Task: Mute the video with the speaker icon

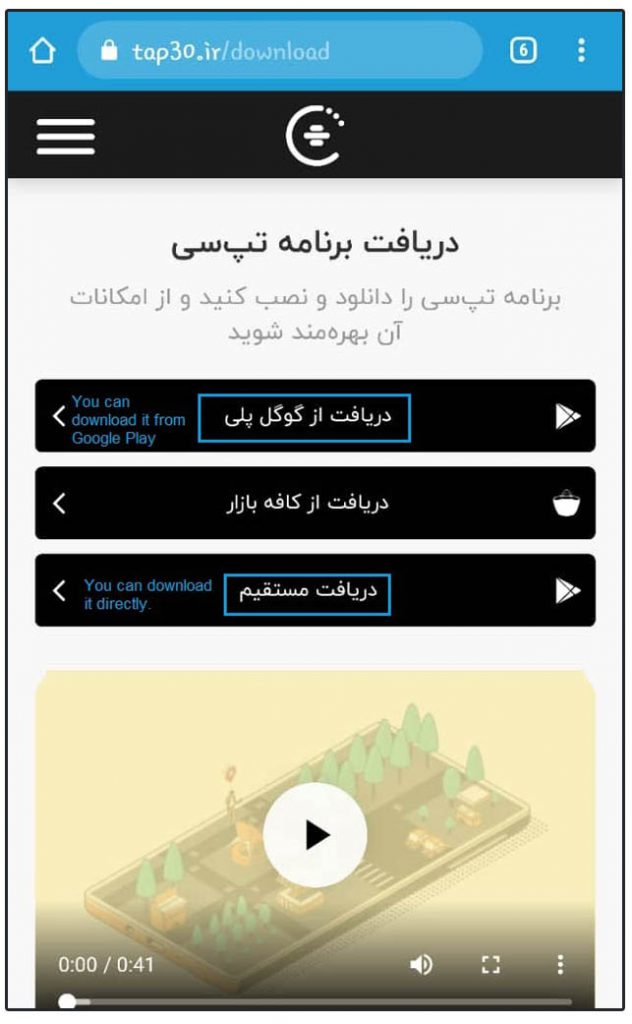Action: [421, 965]
